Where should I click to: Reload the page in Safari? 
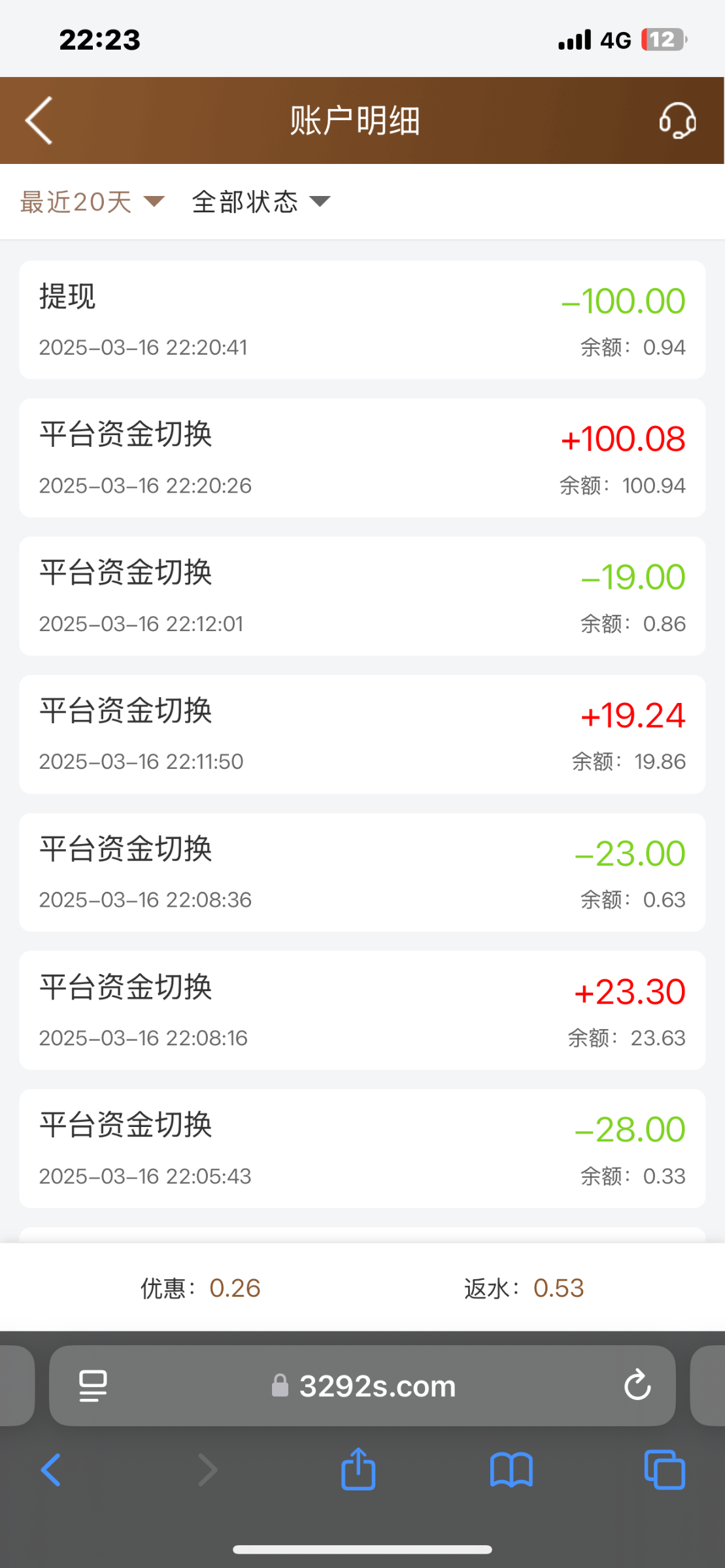pyautogui.click(x=637, y=1385)
